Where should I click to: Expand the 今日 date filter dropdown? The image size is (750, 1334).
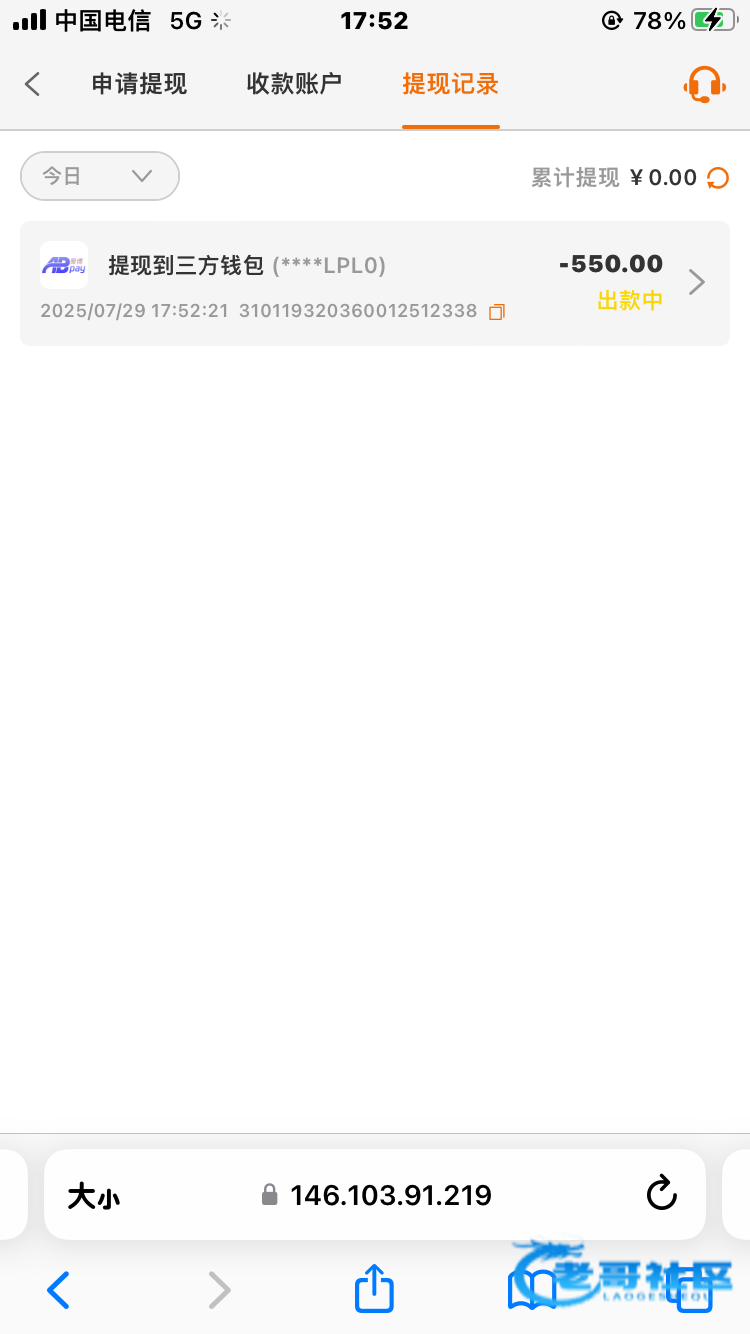click(100, 176)
